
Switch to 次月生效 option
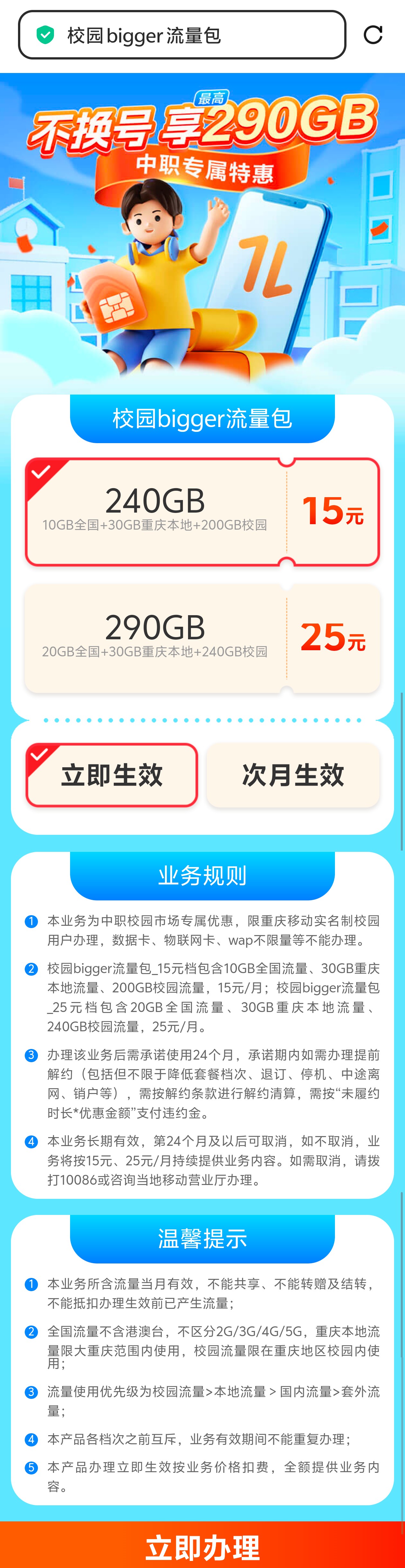(293, 775)
